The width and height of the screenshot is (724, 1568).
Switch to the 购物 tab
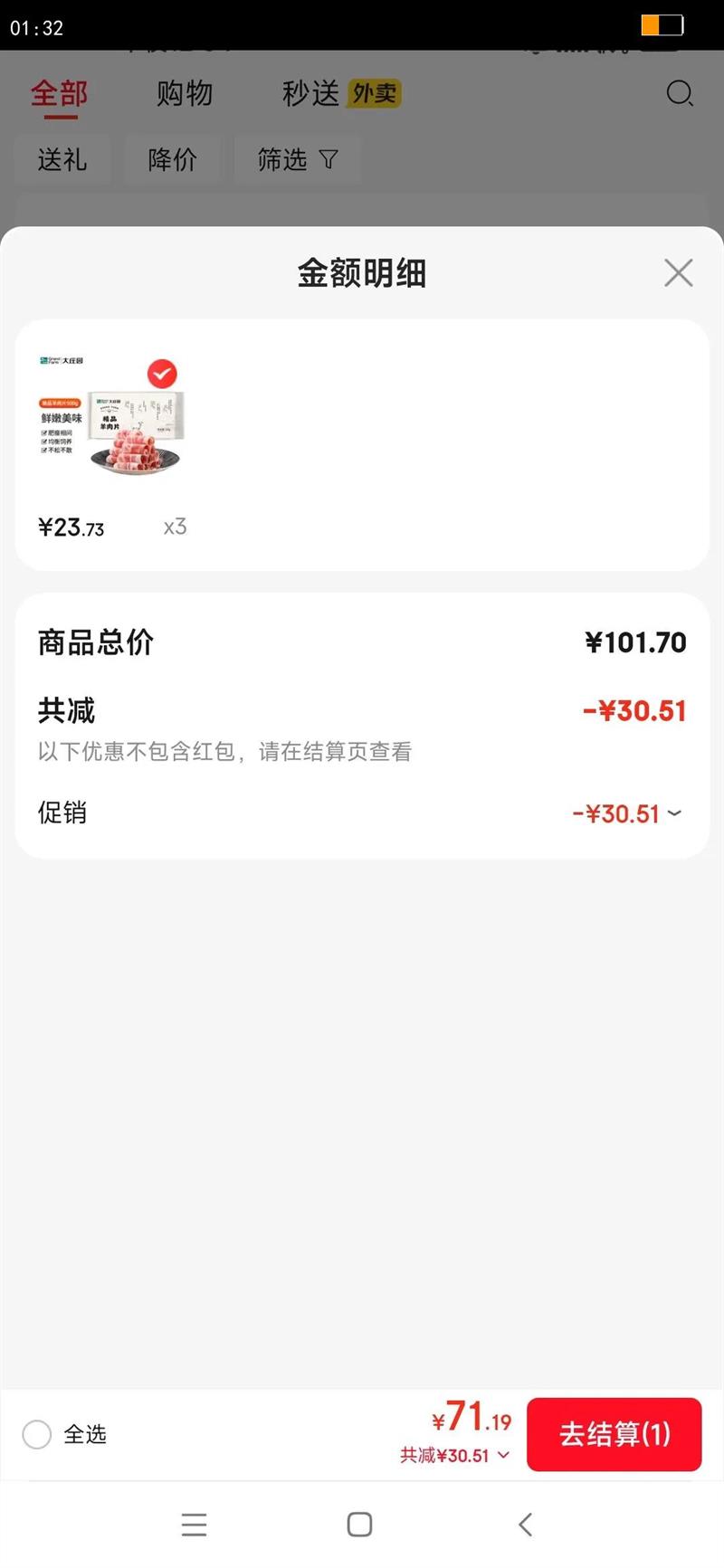click(x=184, y=93)
